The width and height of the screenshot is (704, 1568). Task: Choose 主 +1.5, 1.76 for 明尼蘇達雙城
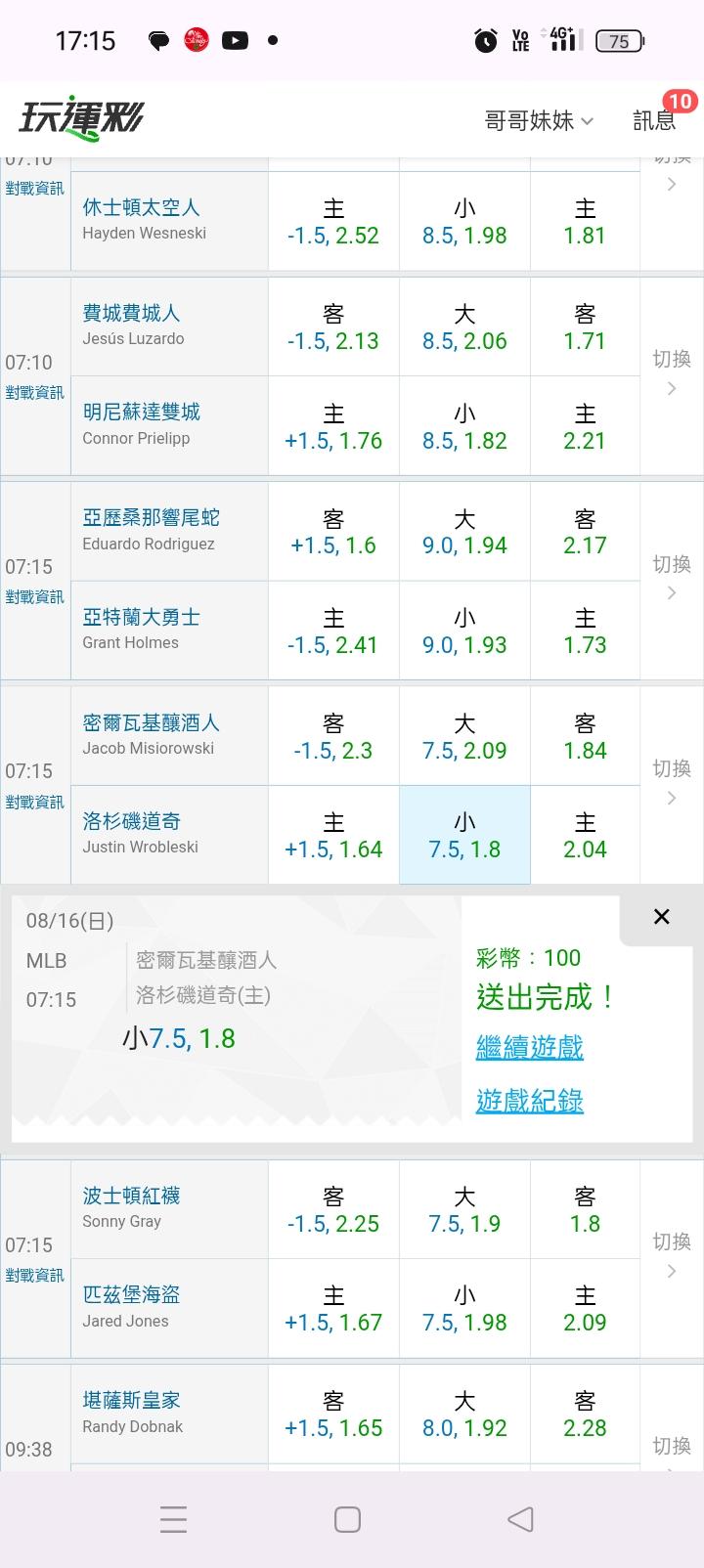(333, 426)
